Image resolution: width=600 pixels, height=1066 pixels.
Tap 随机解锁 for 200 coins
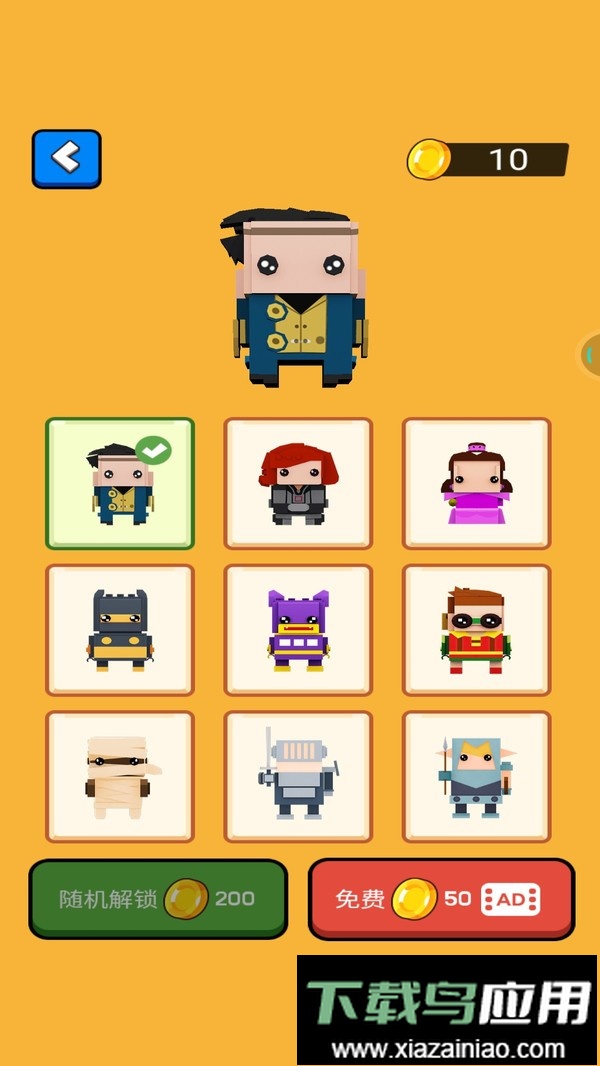click(158, 899)
